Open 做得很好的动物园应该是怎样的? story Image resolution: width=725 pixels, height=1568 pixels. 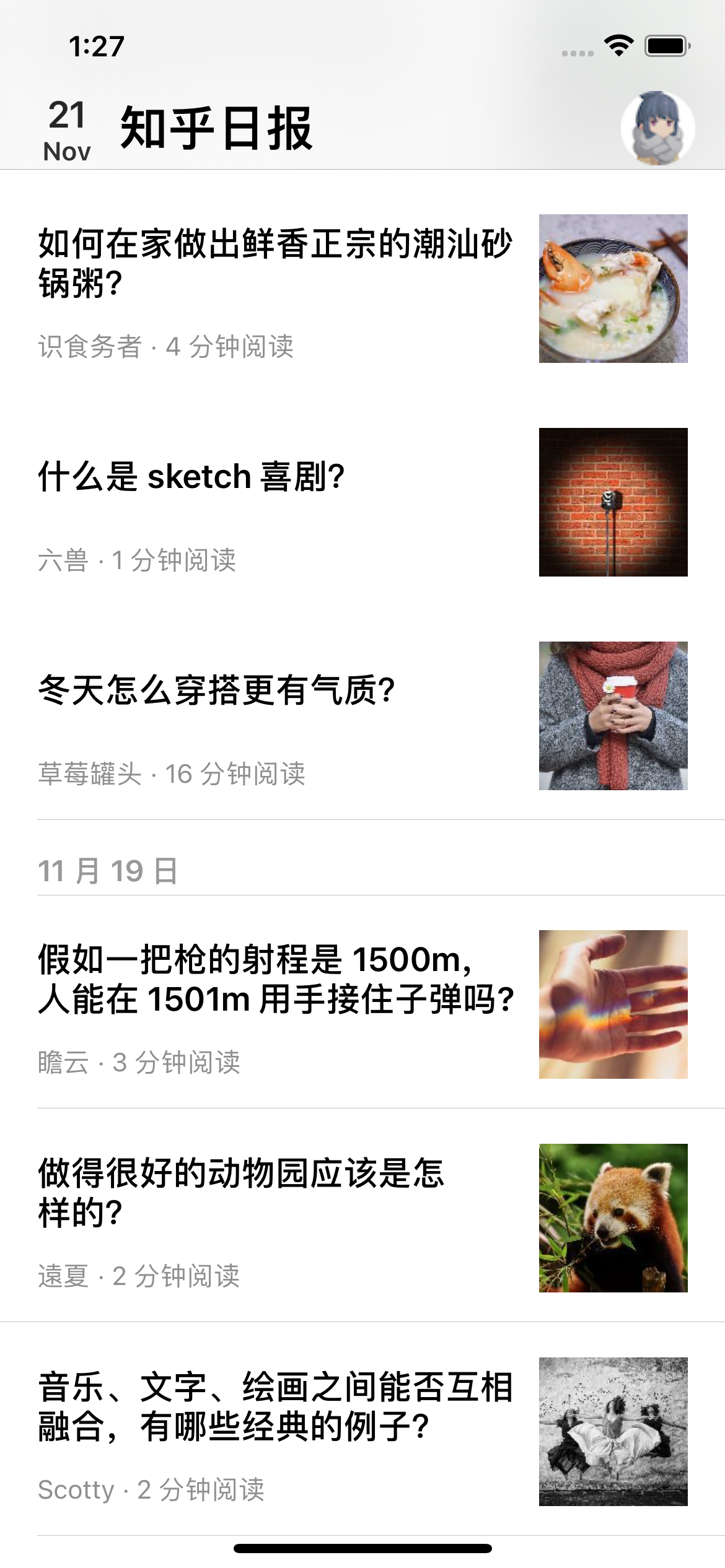click(241, 1192)
